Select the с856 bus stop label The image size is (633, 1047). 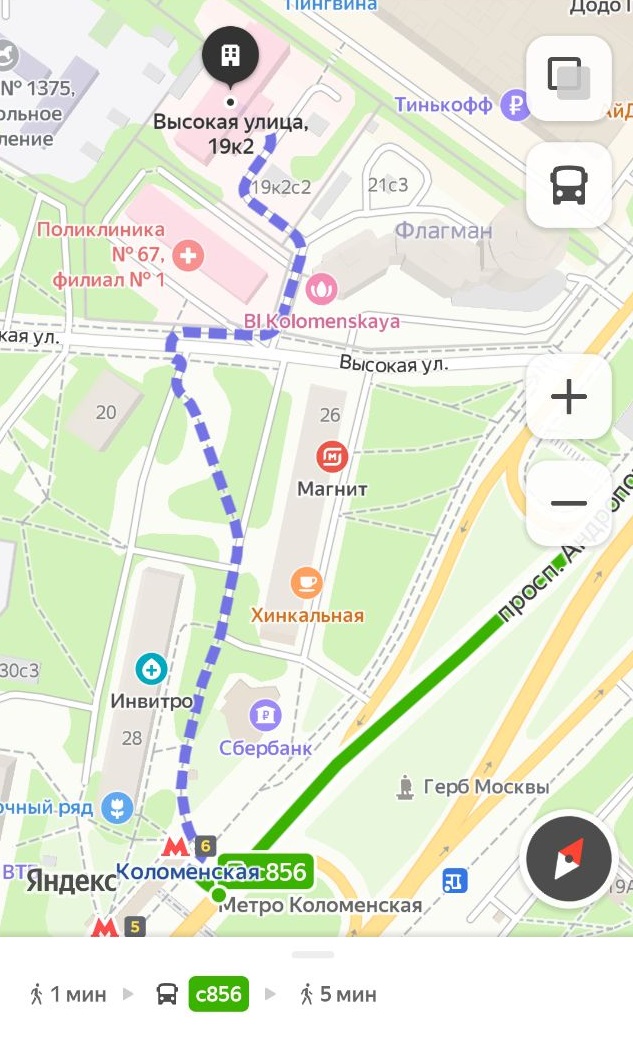[x=266, y=872]
